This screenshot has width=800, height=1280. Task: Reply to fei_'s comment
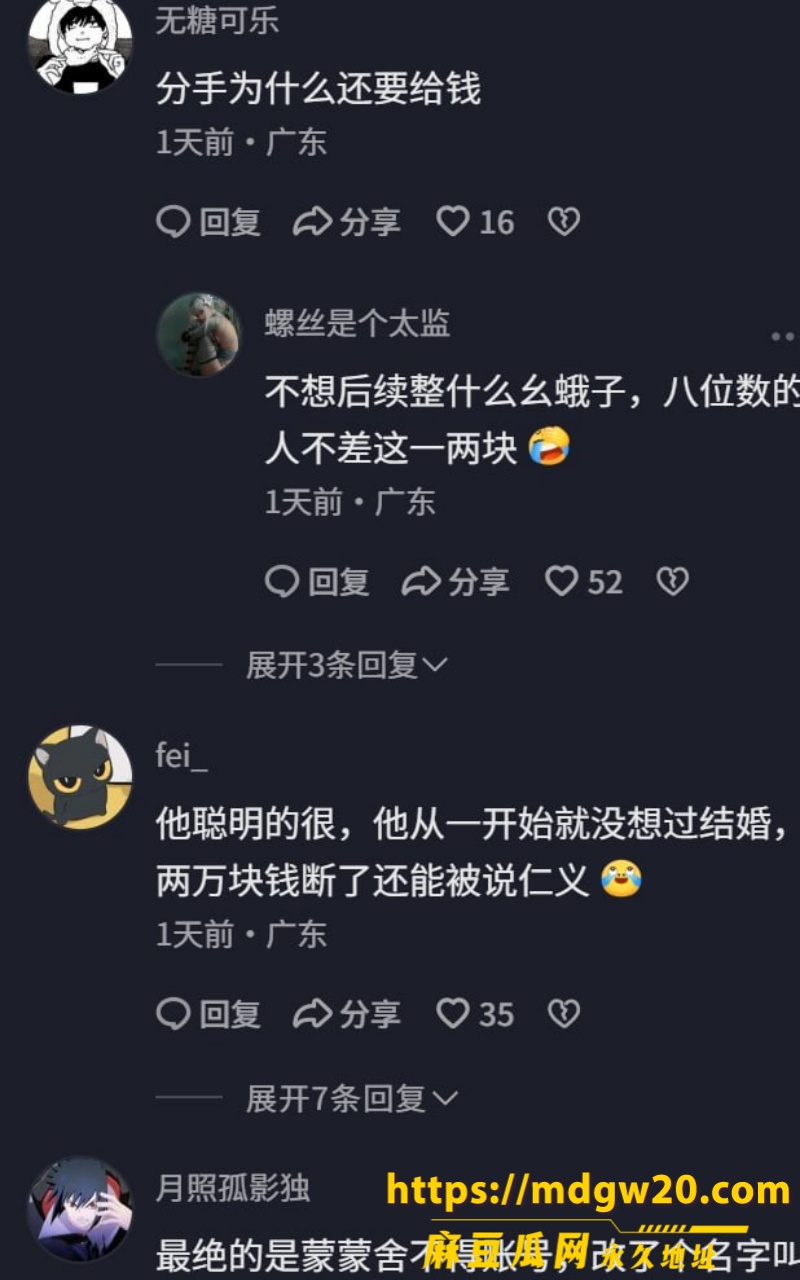(x=208, y=1014)
